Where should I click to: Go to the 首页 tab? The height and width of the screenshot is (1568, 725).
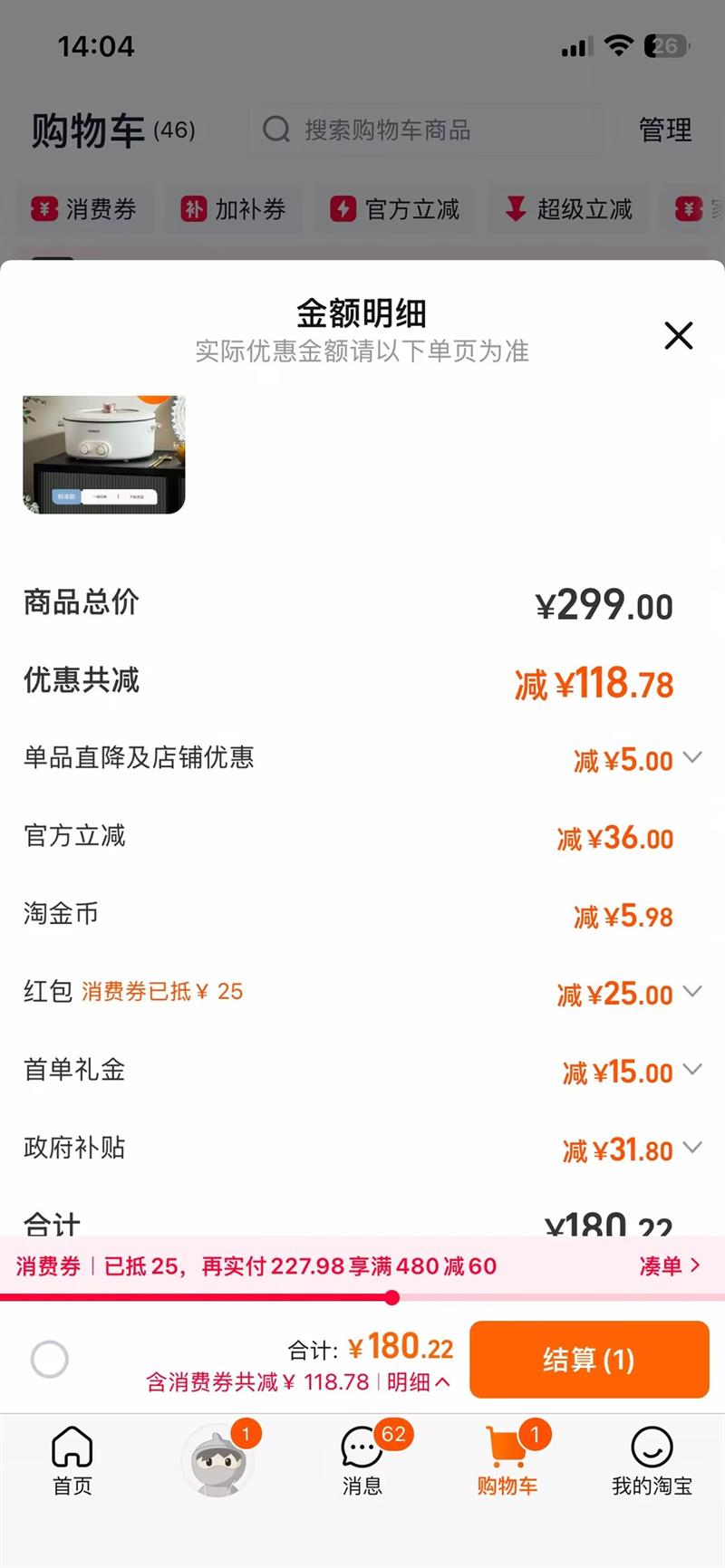[x=72, y=1459]
